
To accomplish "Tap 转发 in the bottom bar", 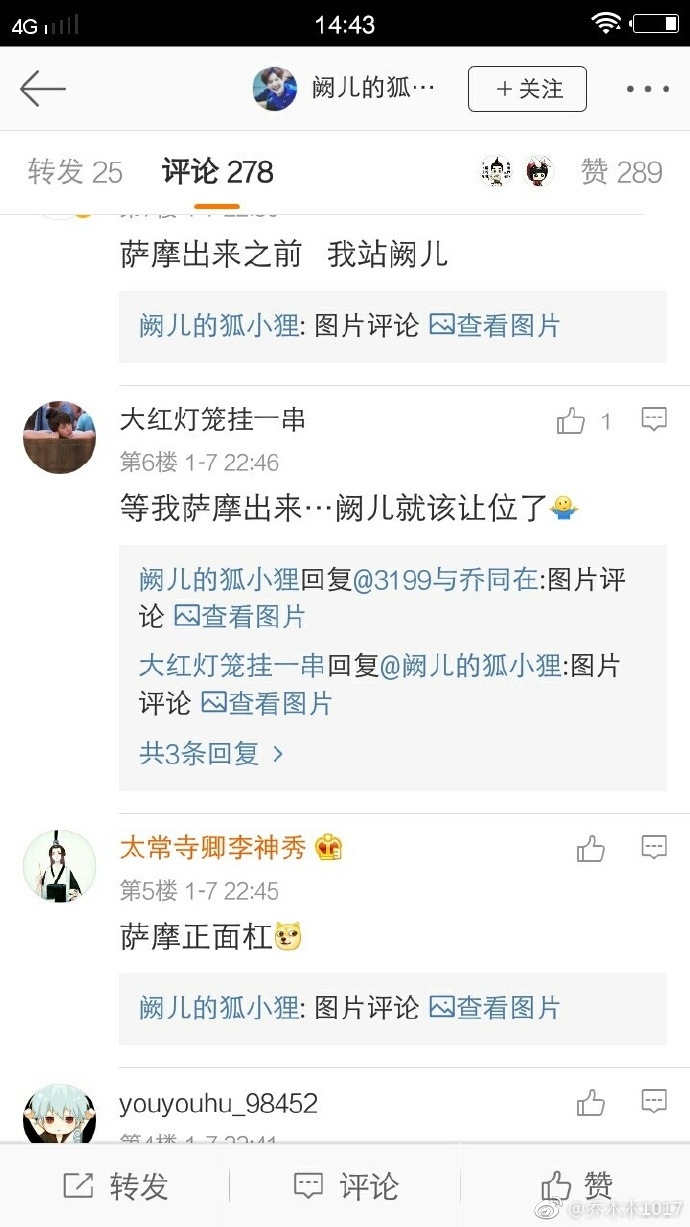I will point(115,1186).
